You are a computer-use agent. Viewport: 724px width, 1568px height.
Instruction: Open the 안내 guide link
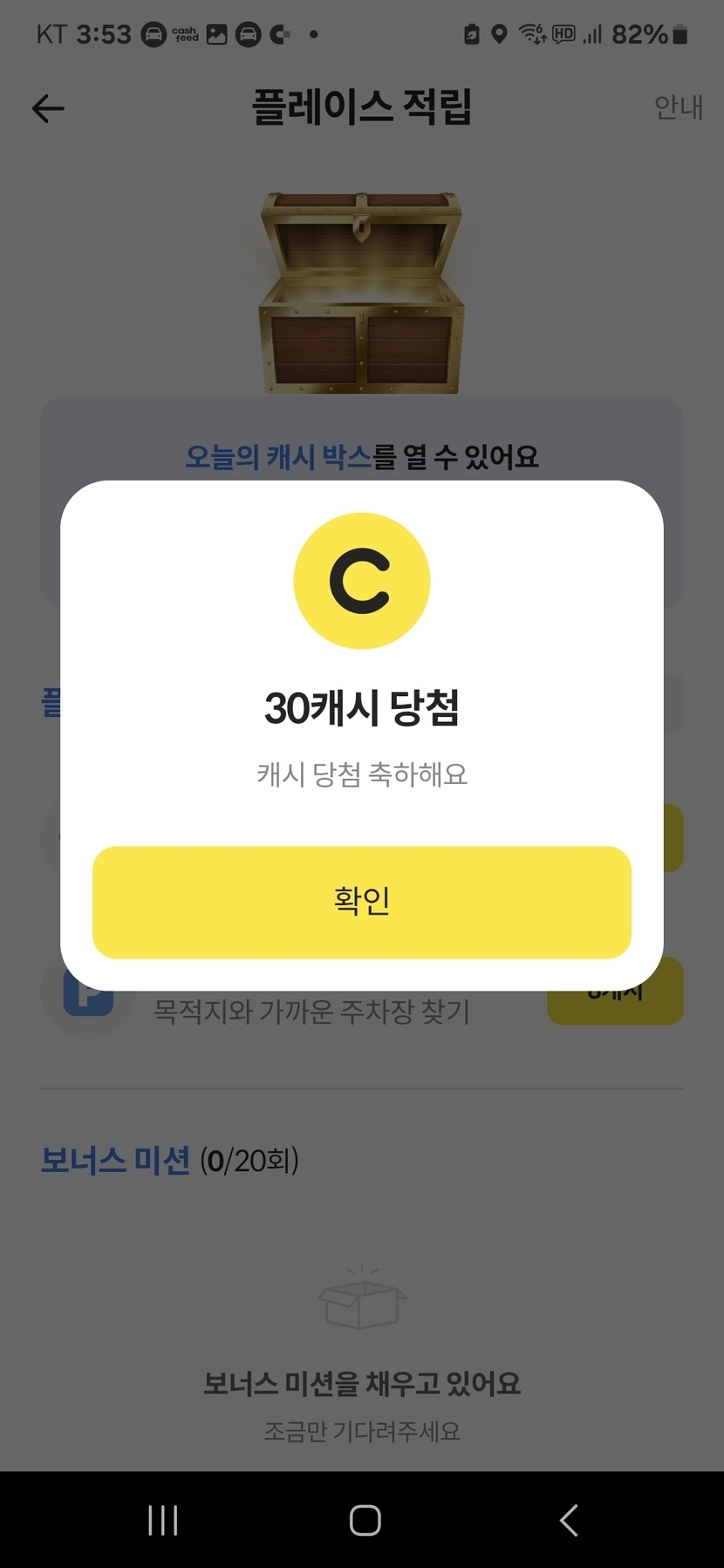(x=678, y=107)
